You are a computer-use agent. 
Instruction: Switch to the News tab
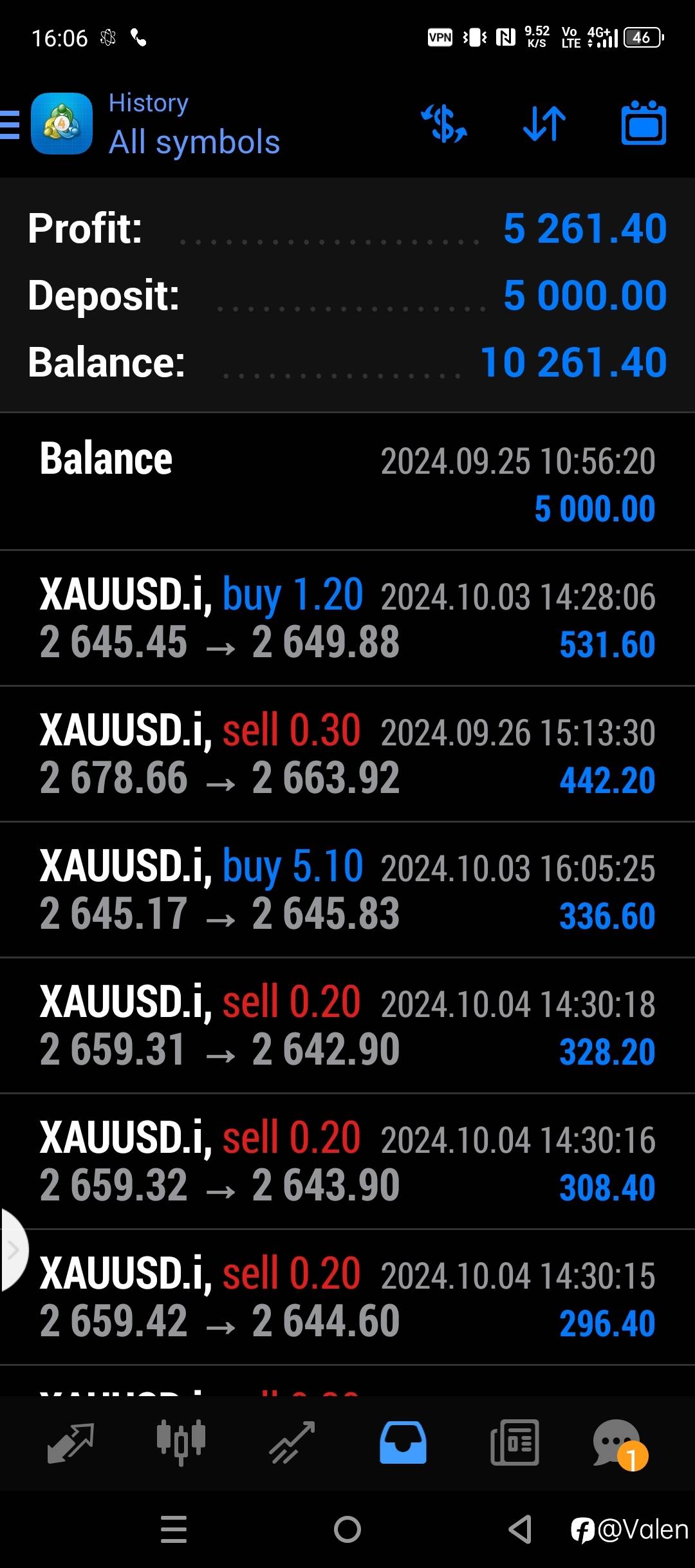point(514,1442)
